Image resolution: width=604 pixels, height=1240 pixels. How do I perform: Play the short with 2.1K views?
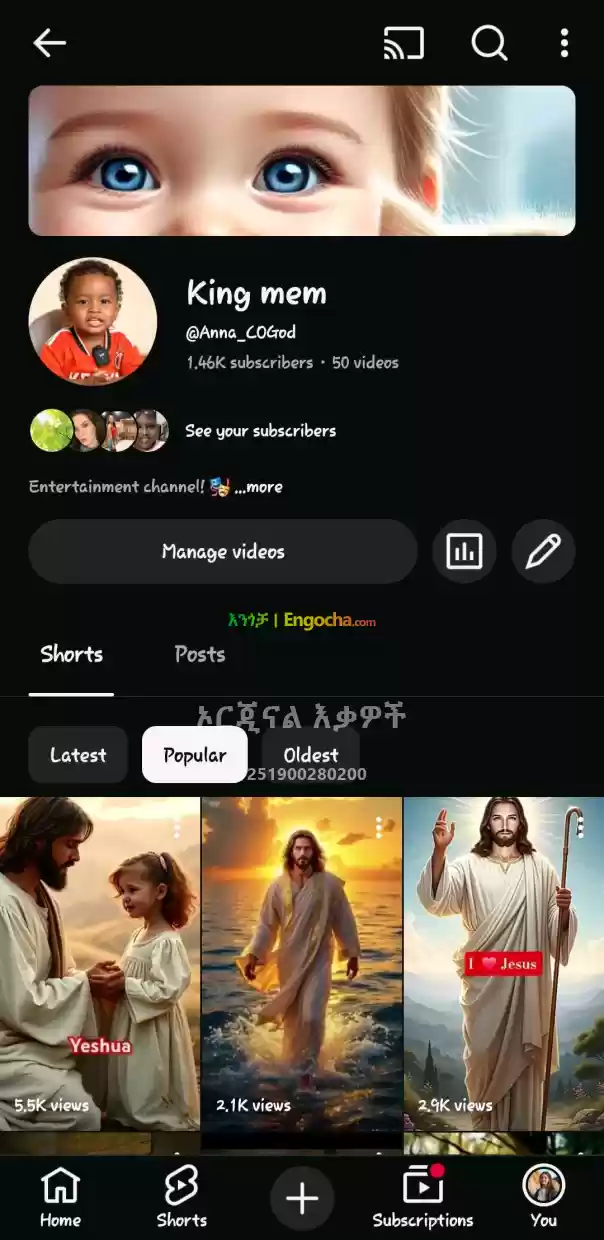point(301,960)
